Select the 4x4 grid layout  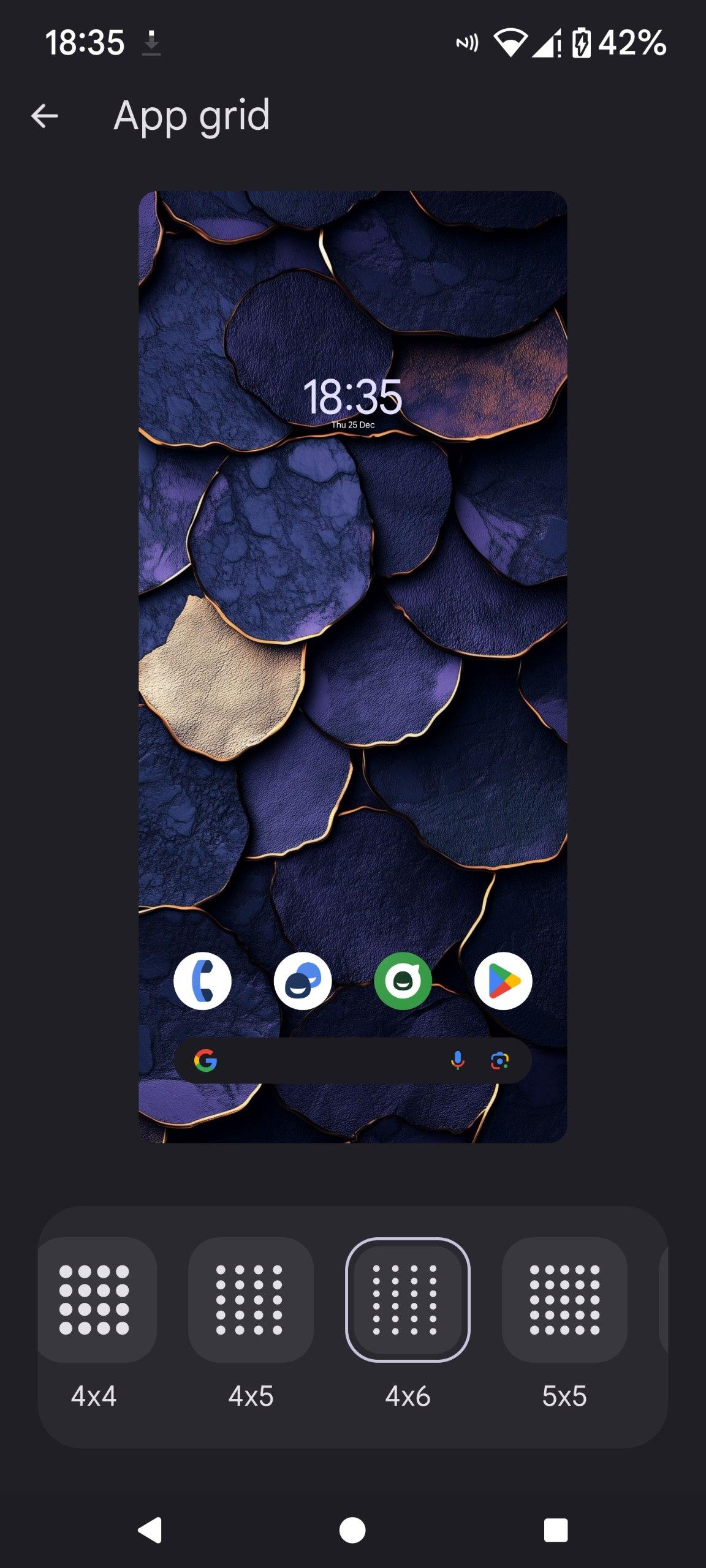click(x=95, y=1299)
